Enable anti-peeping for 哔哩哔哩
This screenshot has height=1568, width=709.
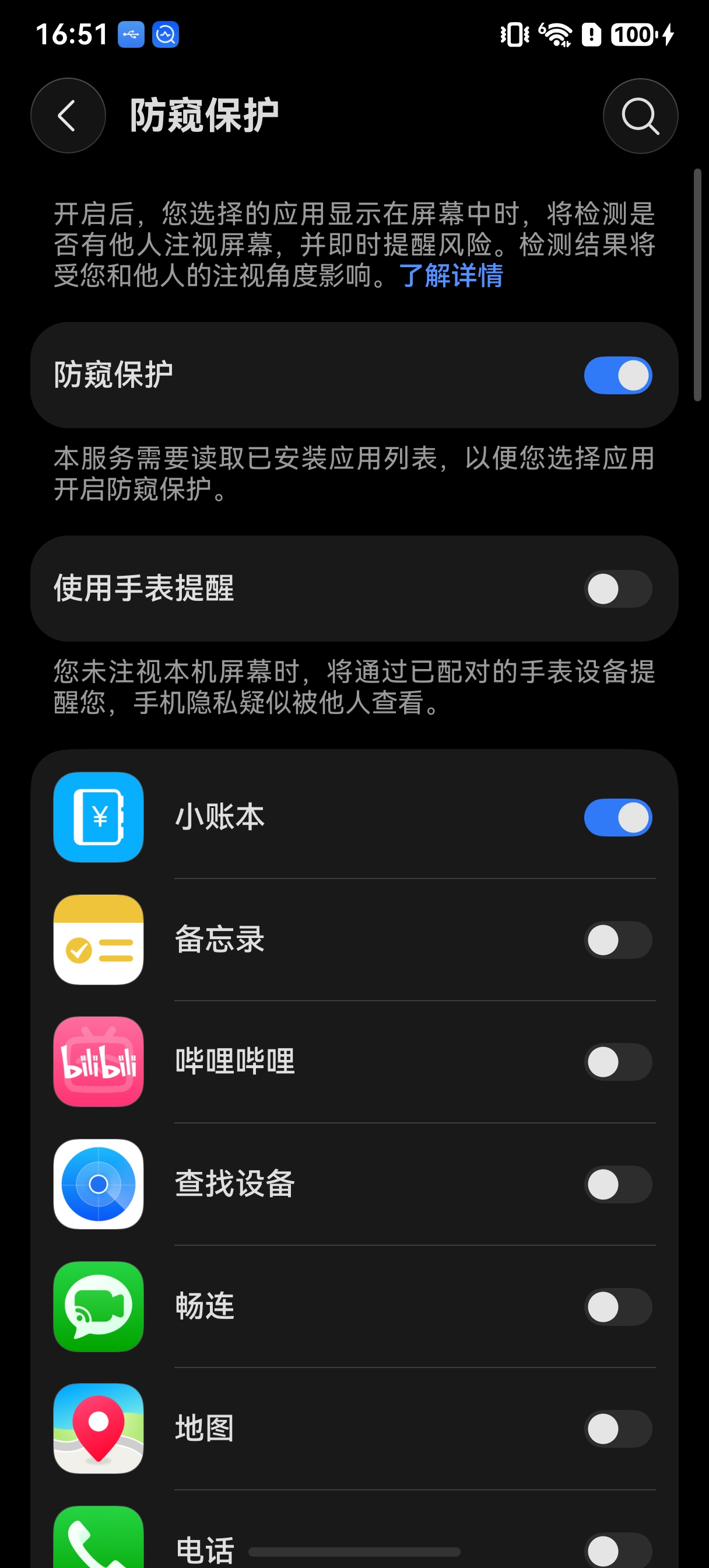click(x=618, y=1062)
